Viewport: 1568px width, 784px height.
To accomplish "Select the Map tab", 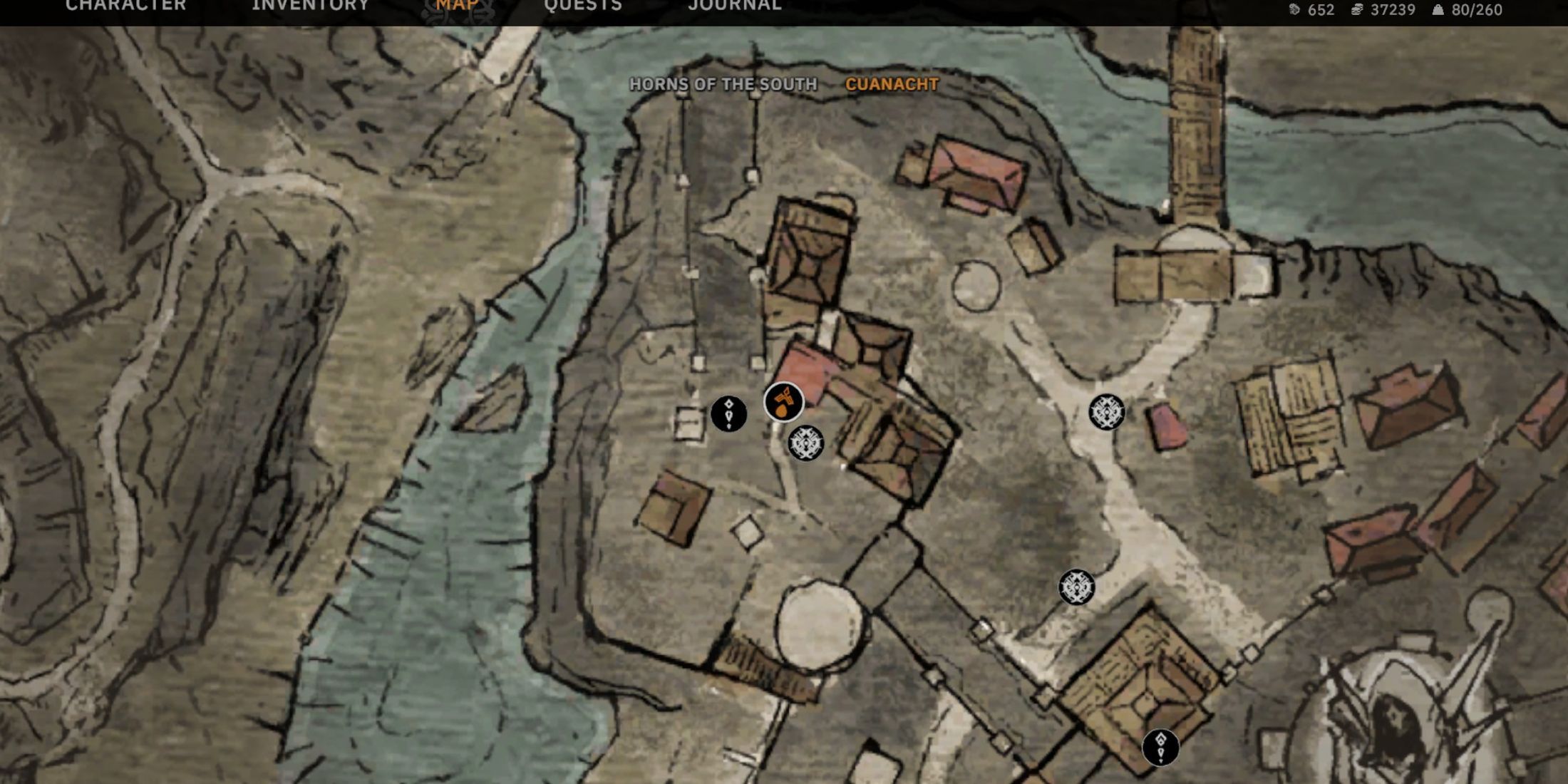I will pyautogui.click(x=457, y=6).
